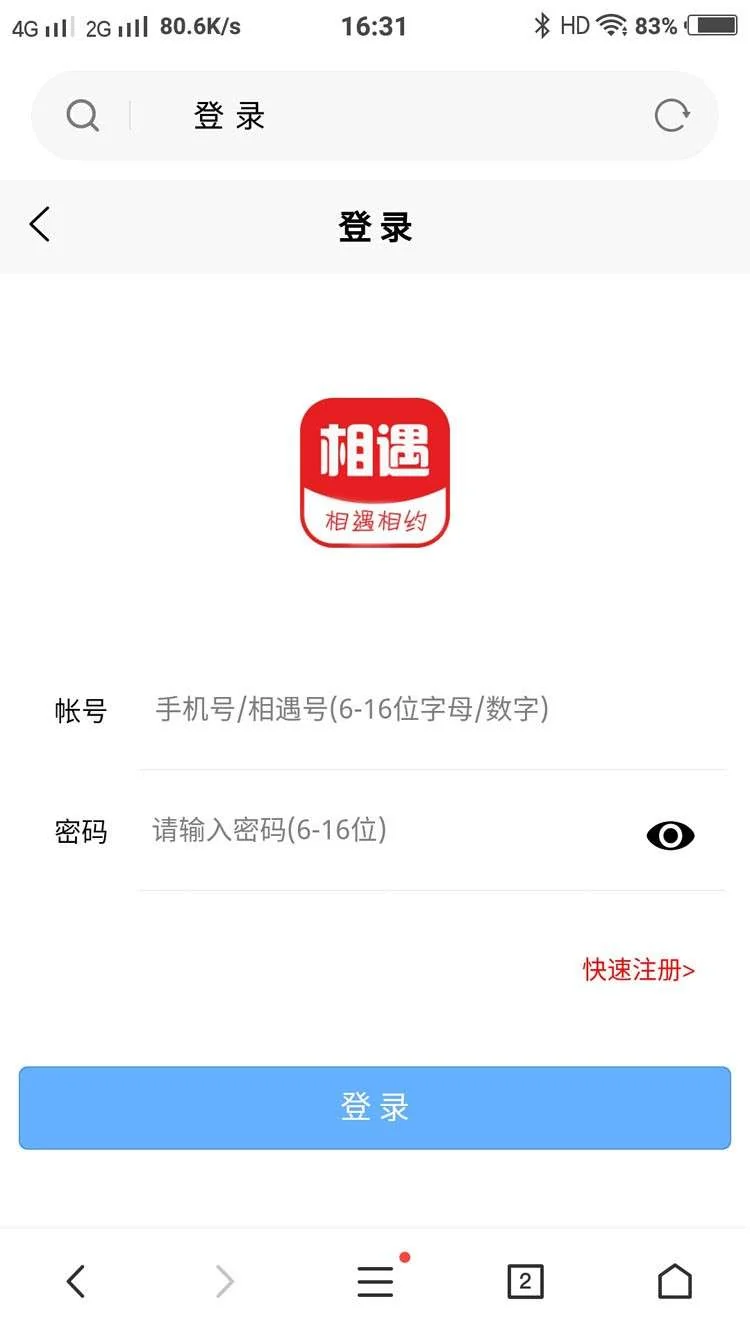The height and width of the screenshot is (1333, 750).
Task: Tap the back arrow in 登录 header
Action: [40, 225]
